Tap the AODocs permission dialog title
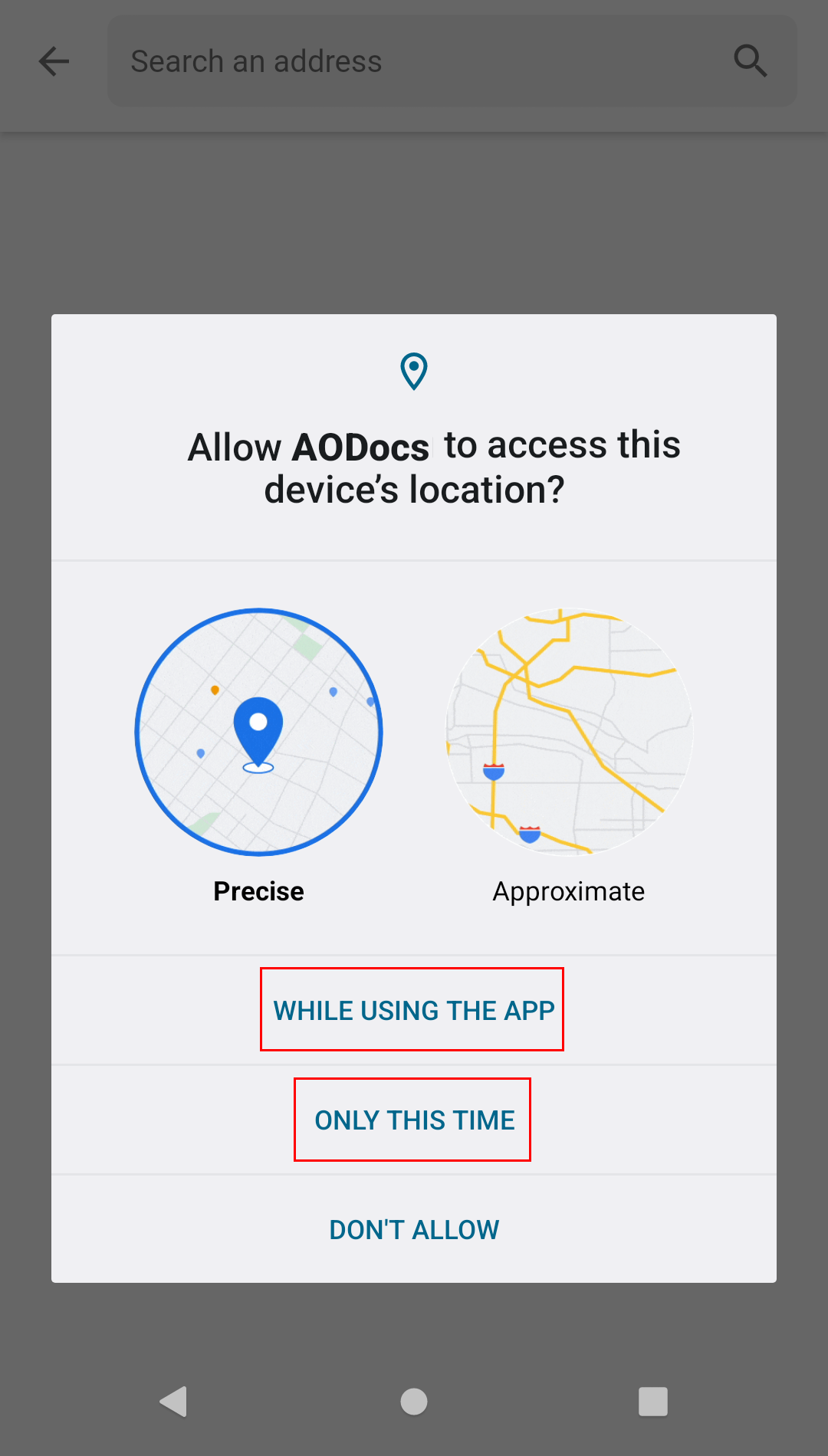 [414, 466]
